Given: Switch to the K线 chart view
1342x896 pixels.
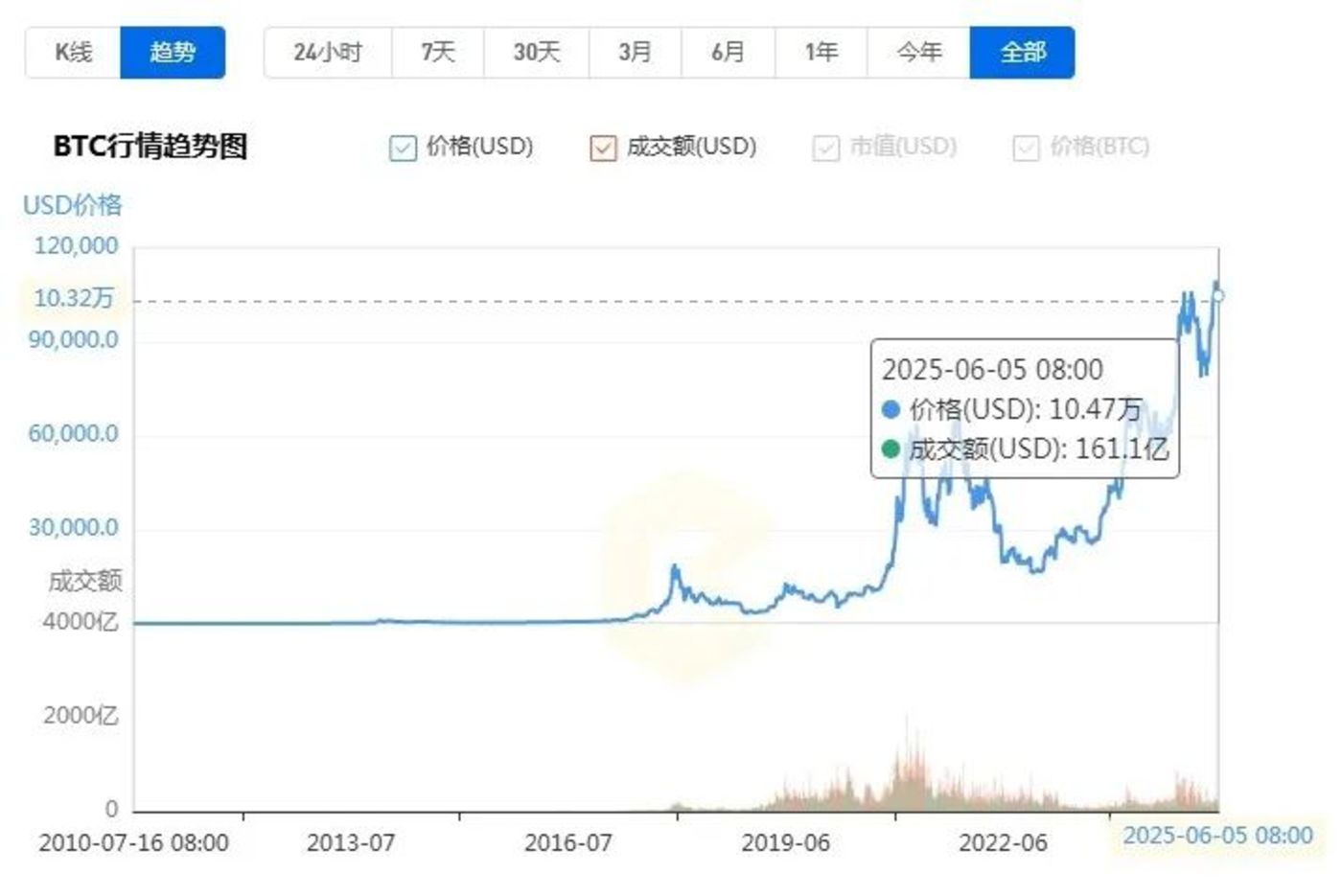Looking at the screenshot, I should pos(73,52).
